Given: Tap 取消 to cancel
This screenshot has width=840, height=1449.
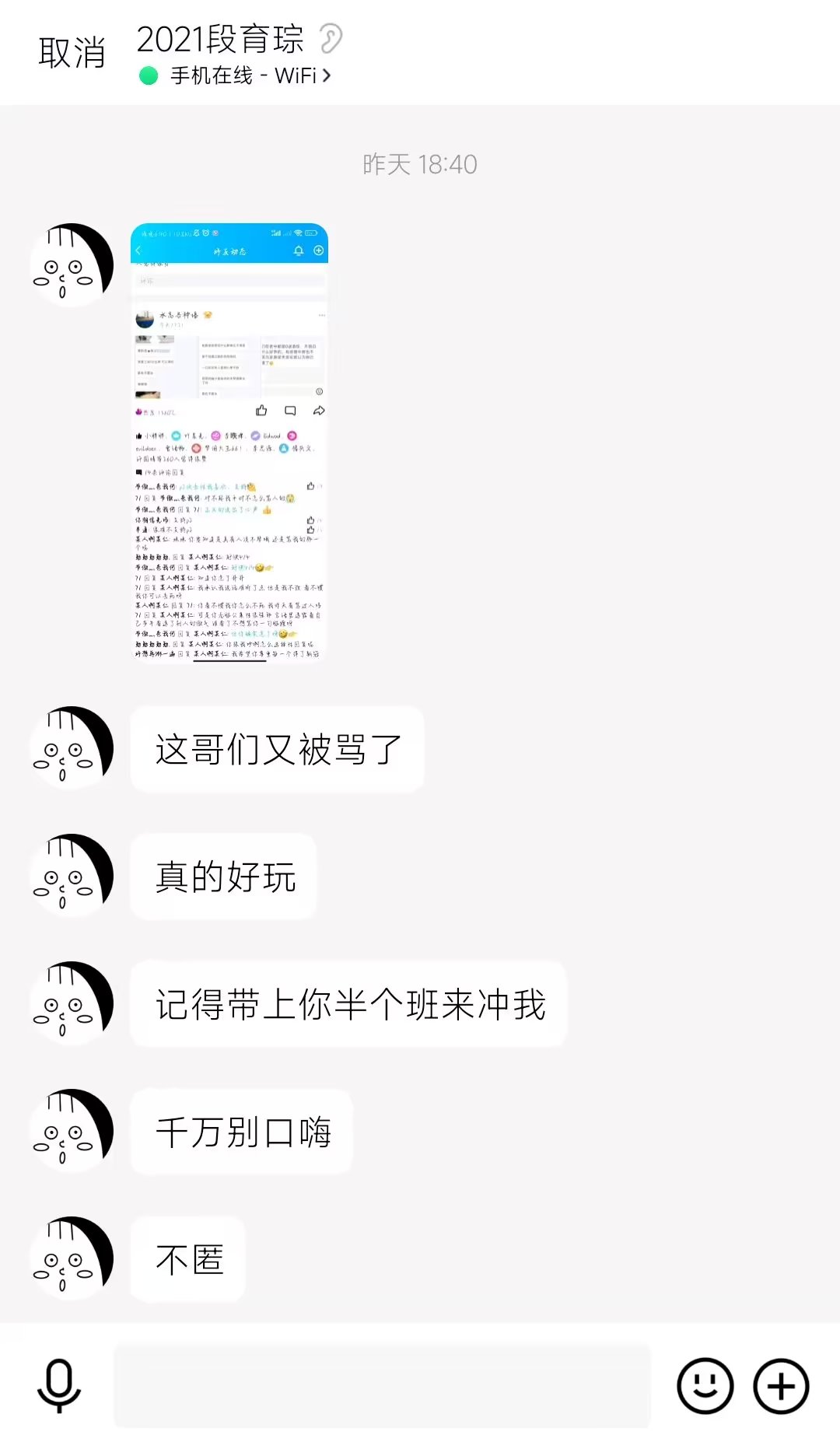Looking at the screenshot, I should 72,53.
